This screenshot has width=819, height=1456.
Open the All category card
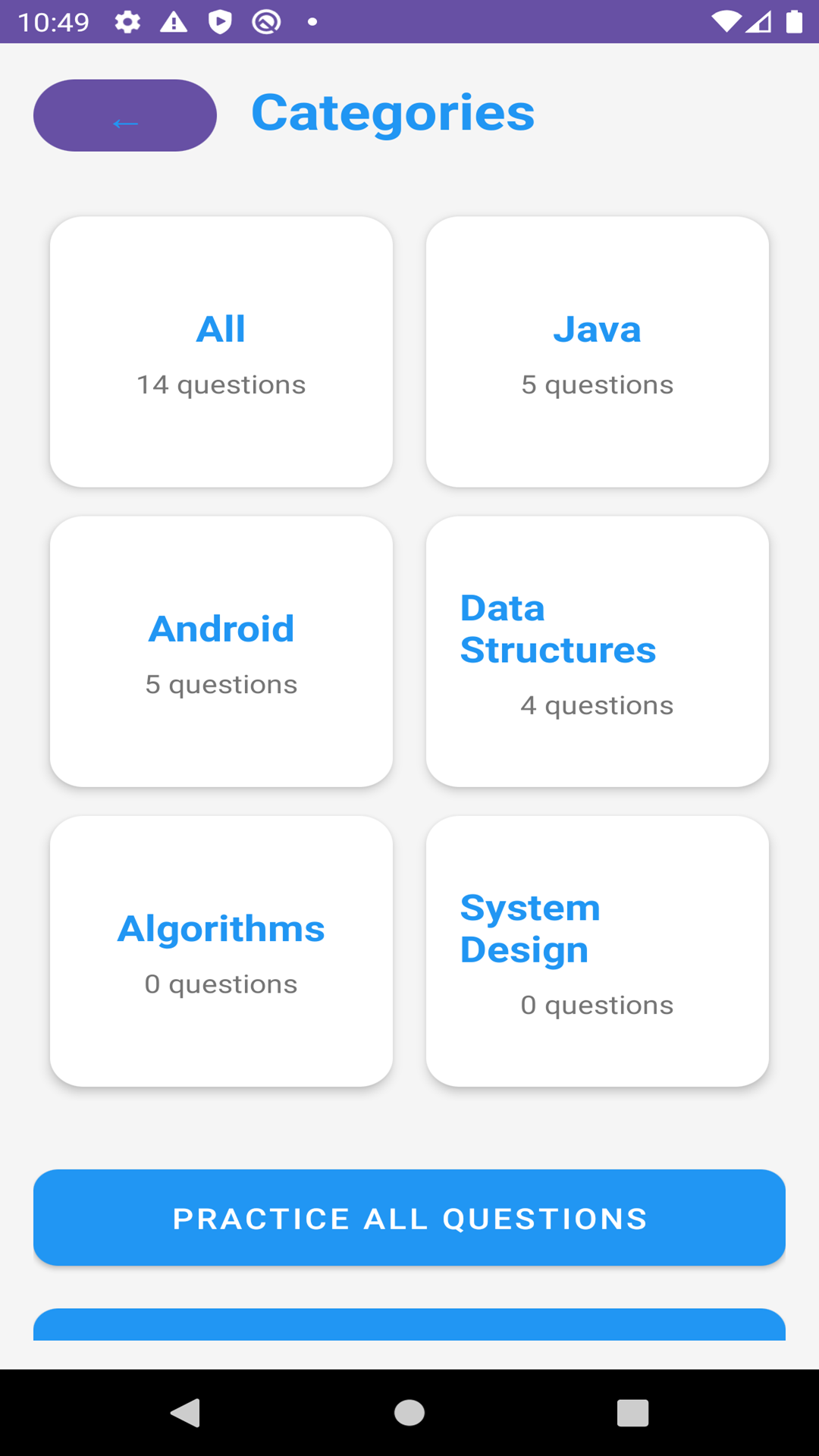(221, 352)
